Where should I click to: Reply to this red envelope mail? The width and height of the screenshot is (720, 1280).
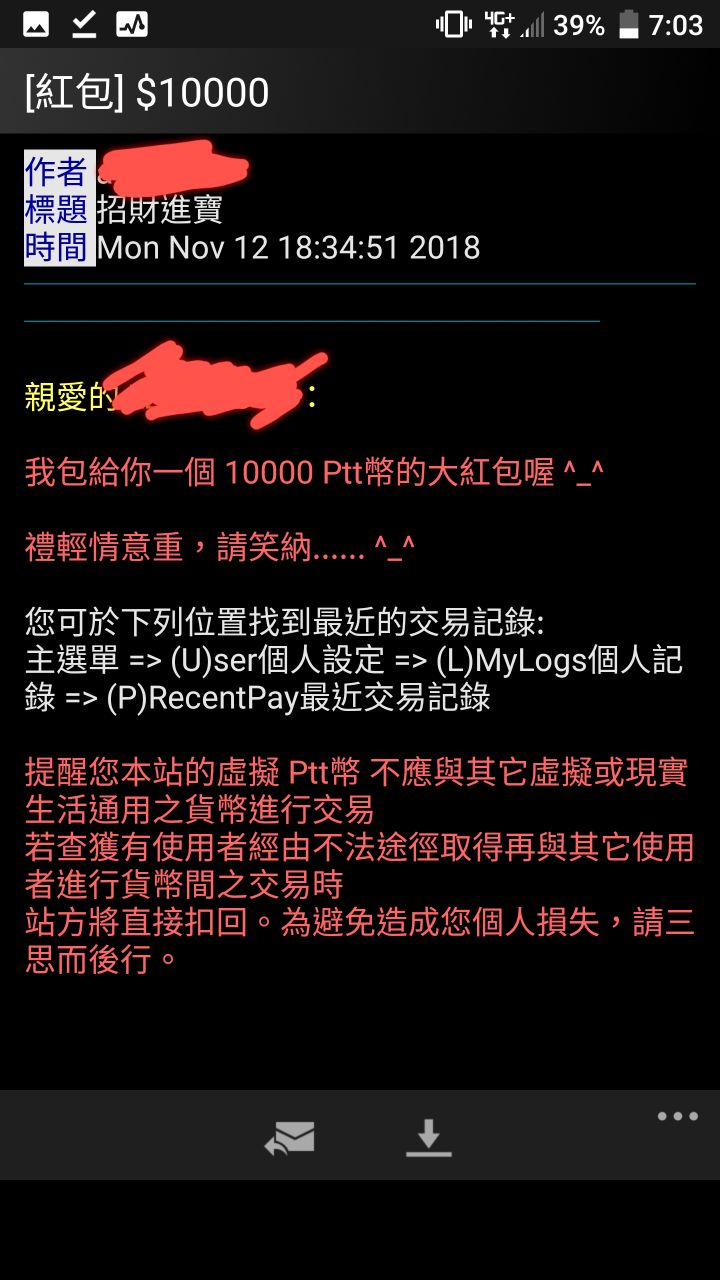pyautogui.click(x=290, y=1138)
